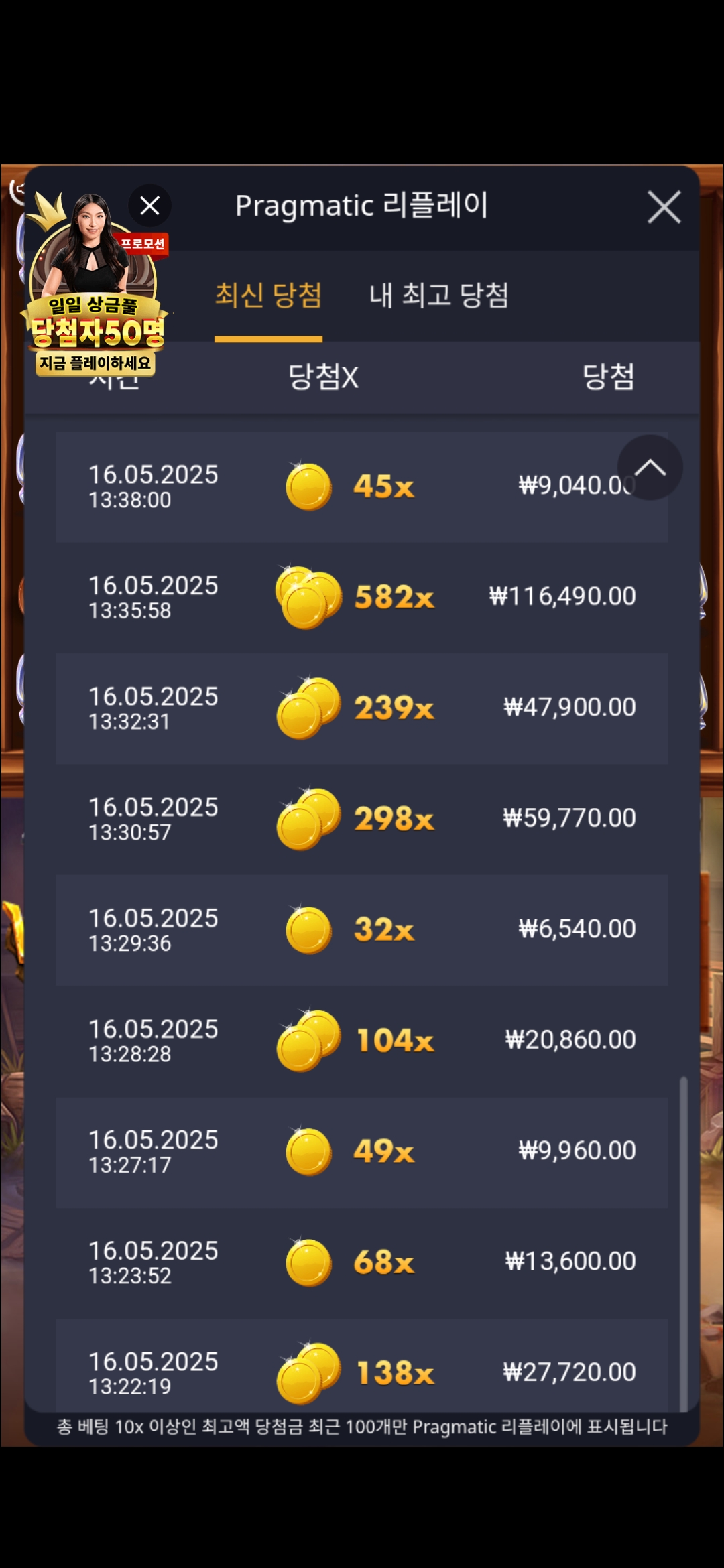This screenshot has height=1568, width=724.
Task: Tap the scroll-to-top arrow button
Action: pyautogui.click(x=650, y=468)
